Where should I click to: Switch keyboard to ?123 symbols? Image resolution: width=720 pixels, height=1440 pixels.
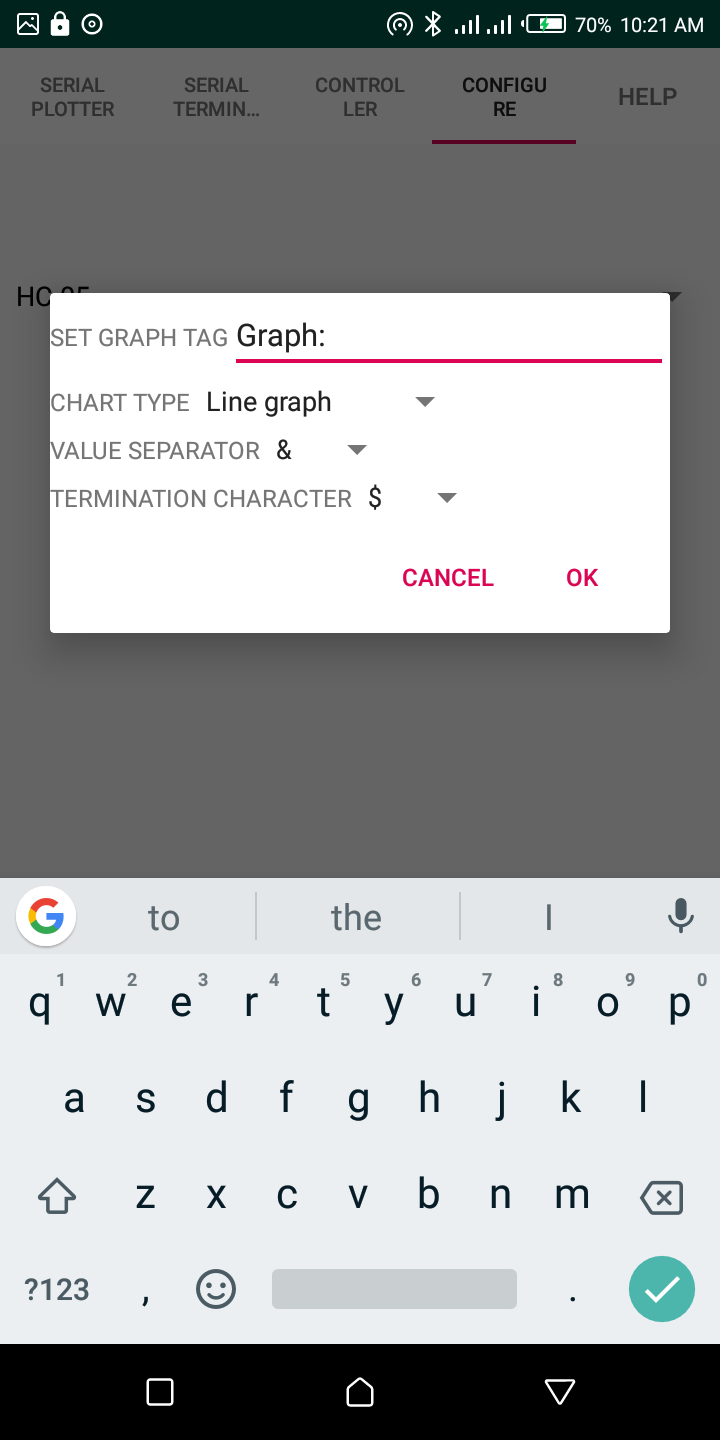coord(57,1289)
